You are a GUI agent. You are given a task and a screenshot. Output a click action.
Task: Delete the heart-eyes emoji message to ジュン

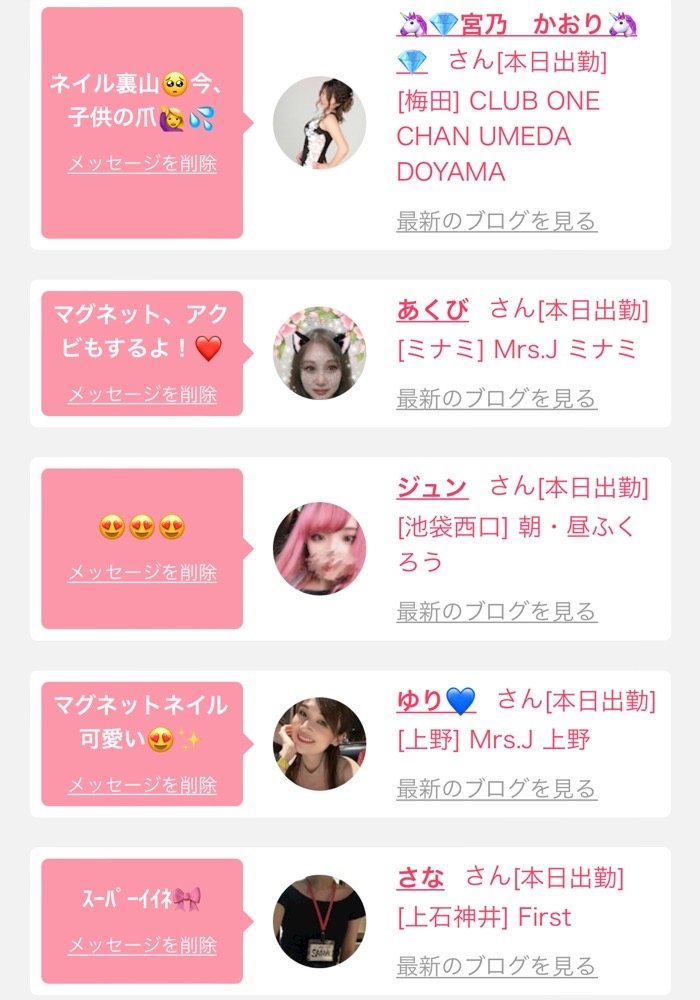click(142, 573)
